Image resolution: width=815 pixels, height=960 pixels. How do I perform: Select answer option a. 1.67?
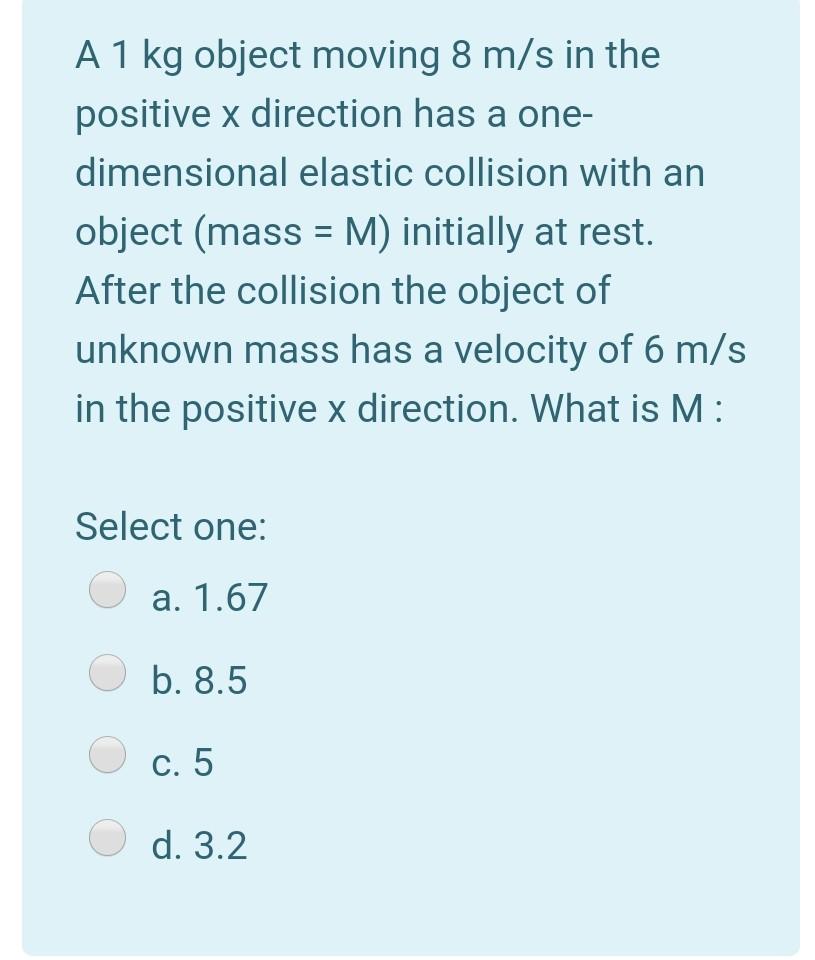click(107, 590)
